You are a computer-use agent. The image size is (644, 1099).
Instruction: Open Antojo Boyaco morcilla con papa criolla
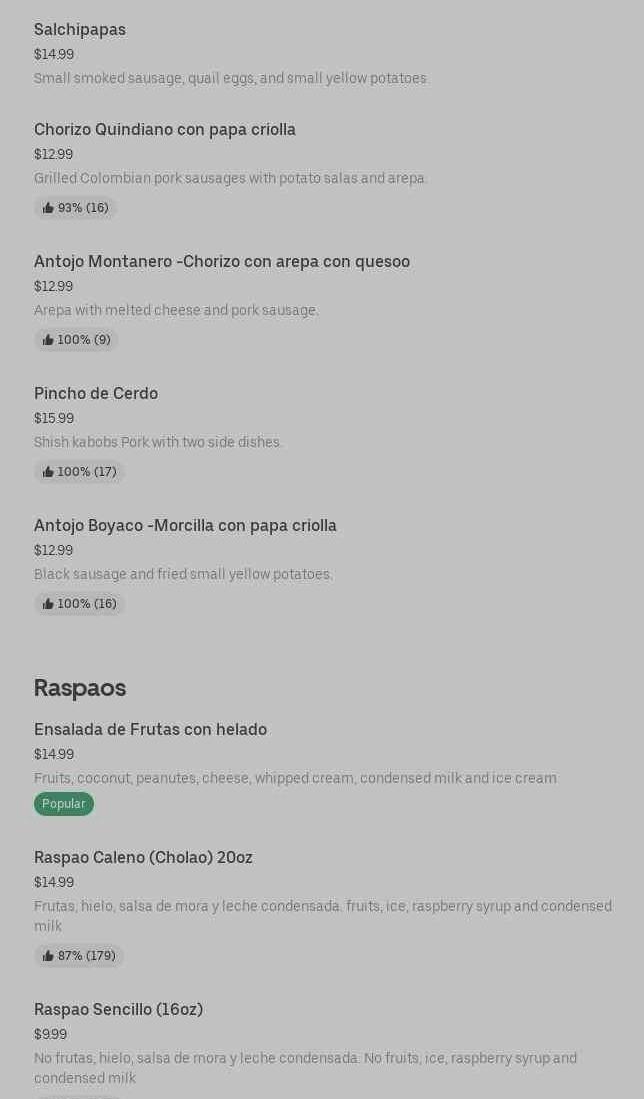[x=185, y=526]
